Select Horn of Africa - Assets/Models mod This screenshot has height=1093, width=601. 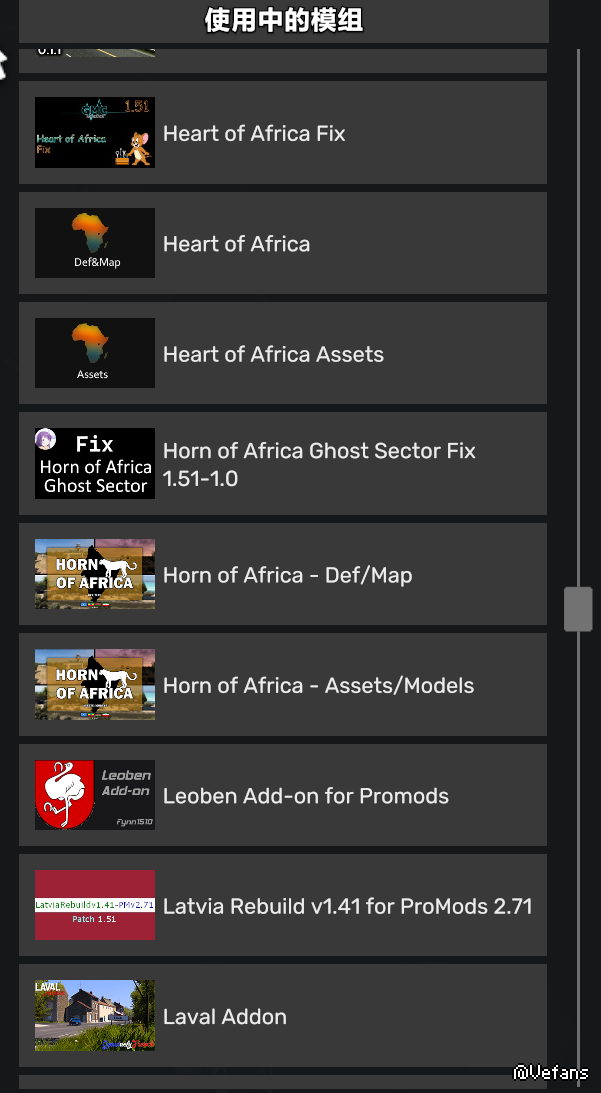(x=283, y=685)
